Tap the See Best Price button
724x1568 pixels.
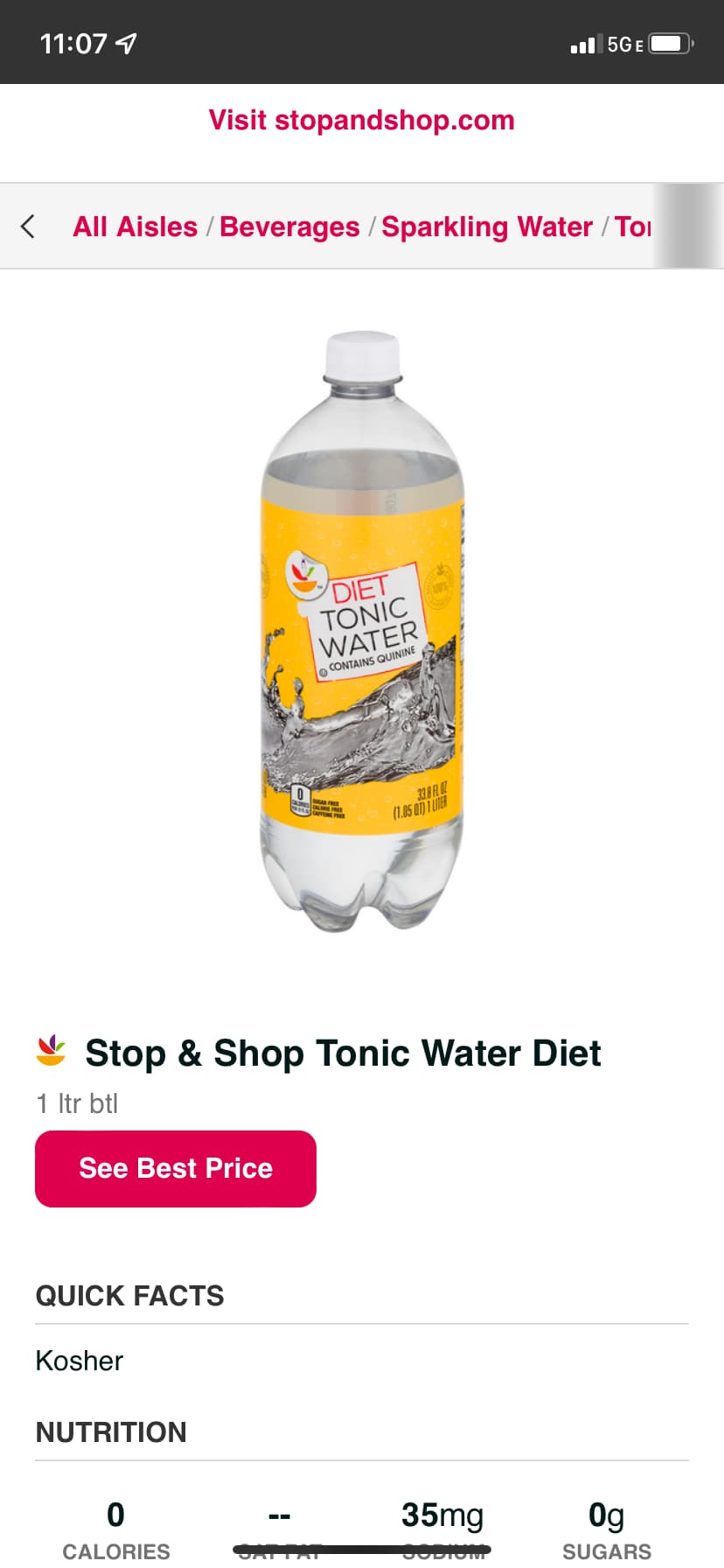tap(176, 1168)
